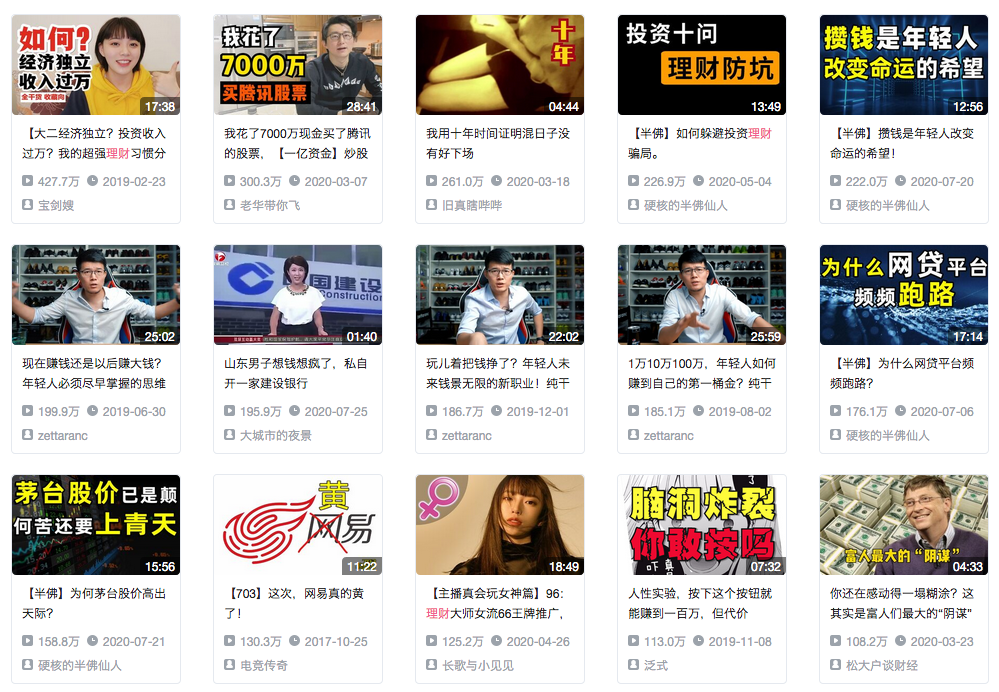This screenshot has height=692, width=999.
Task: View uploader 电竞传奇's page
Action: click(263, 665)
